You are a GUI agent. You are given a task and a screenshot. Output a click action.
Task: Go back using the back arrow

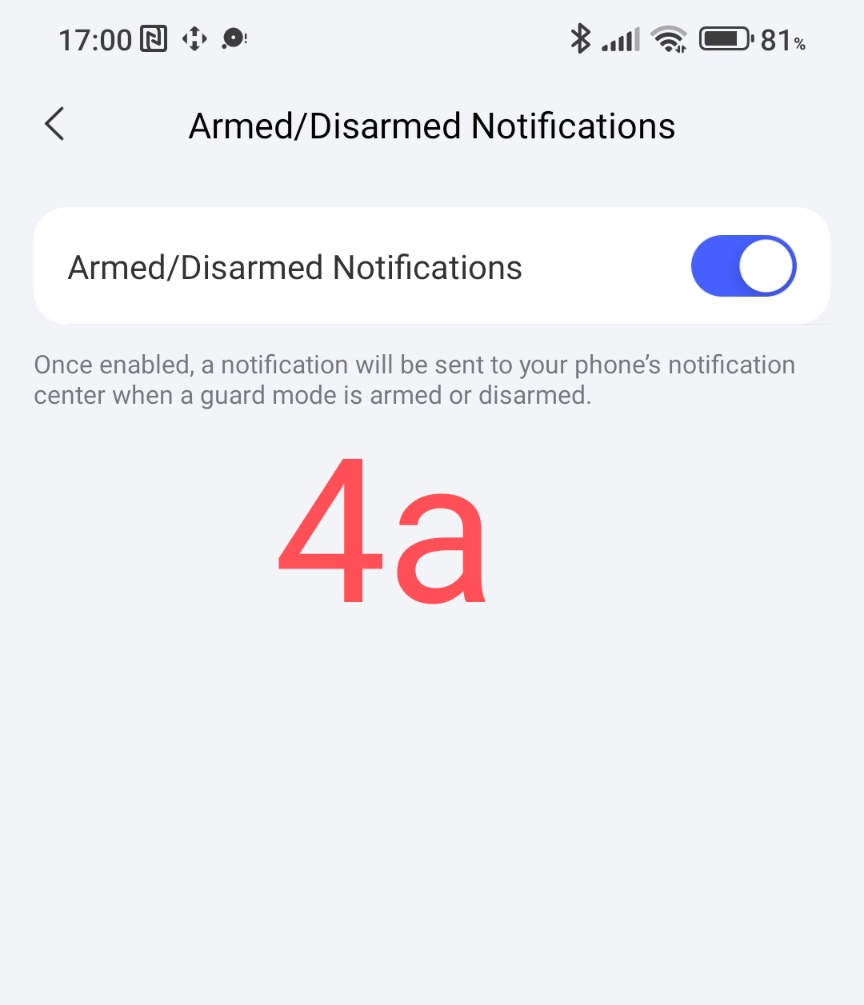[x=55, y=125]
